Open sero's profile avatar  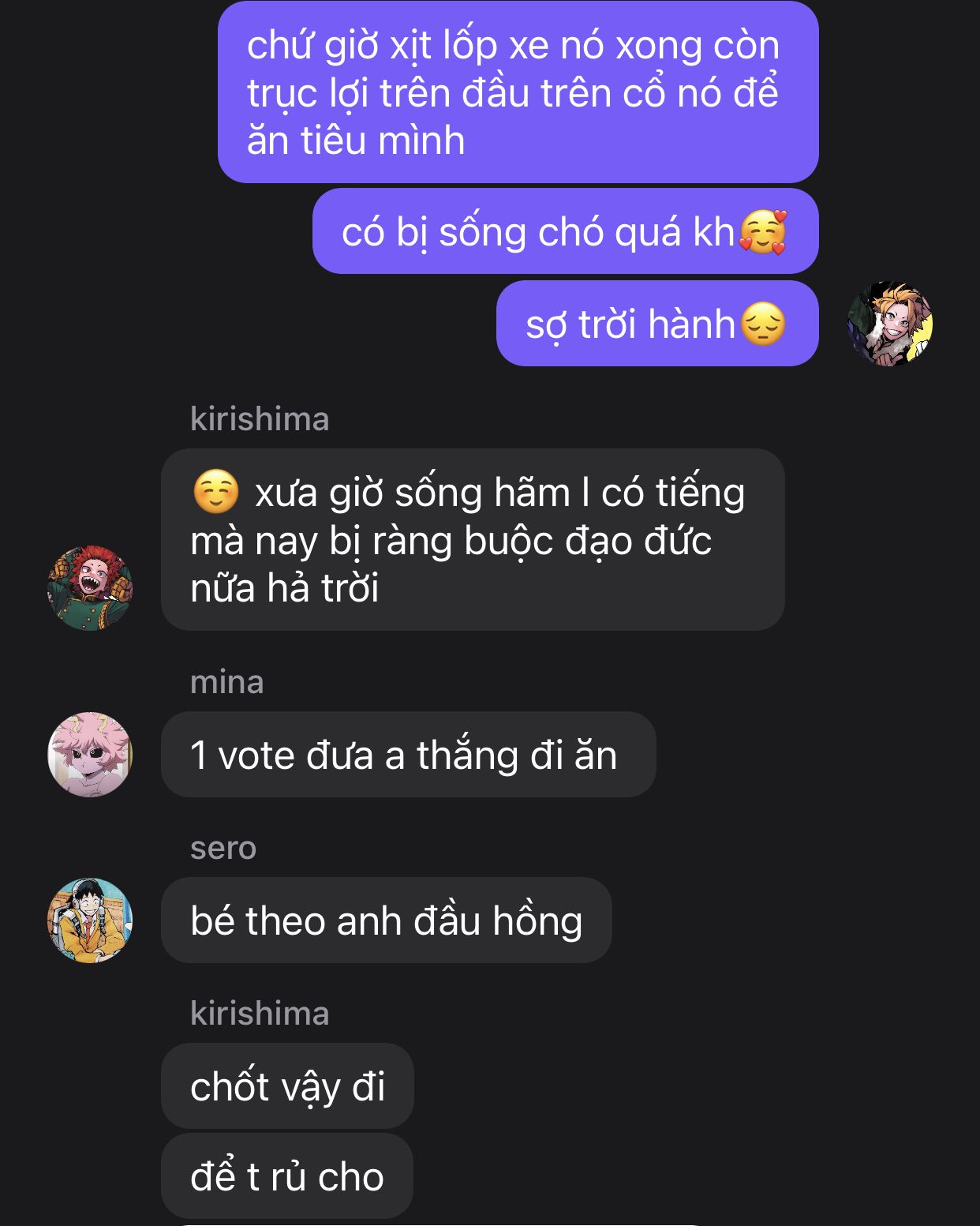(x=90, y=920)
